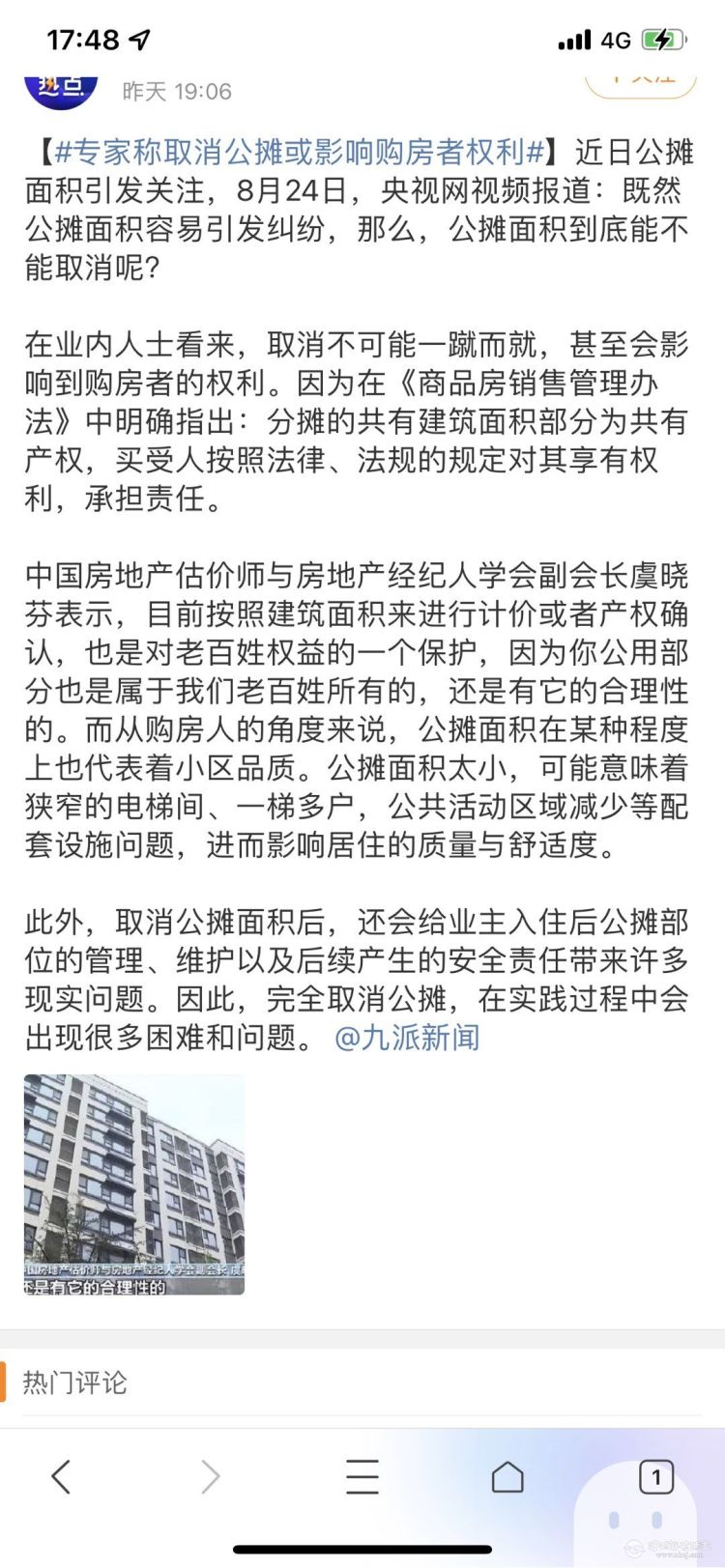The width and height of the screenshot is (725, 1568).
Task: Go back in browser
Action: [62, 1476]
